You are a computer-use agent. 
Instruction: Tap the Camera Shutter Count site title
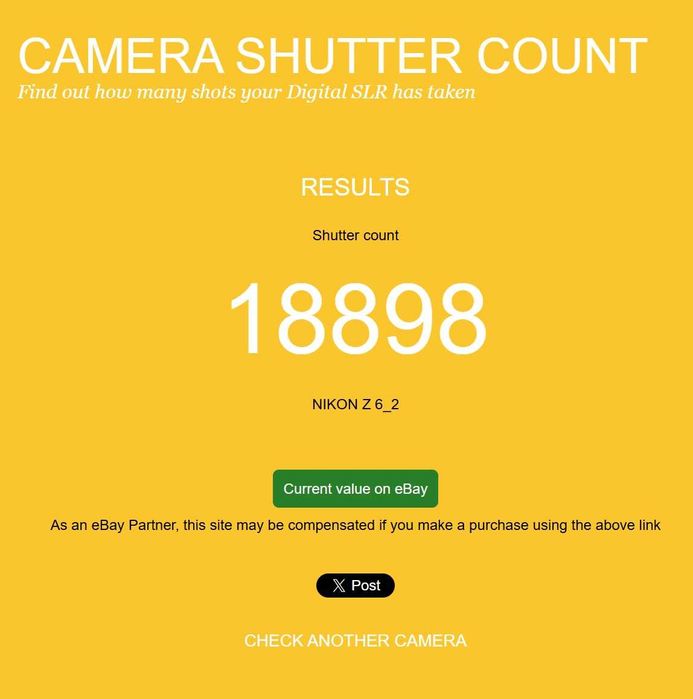(332, 56)
